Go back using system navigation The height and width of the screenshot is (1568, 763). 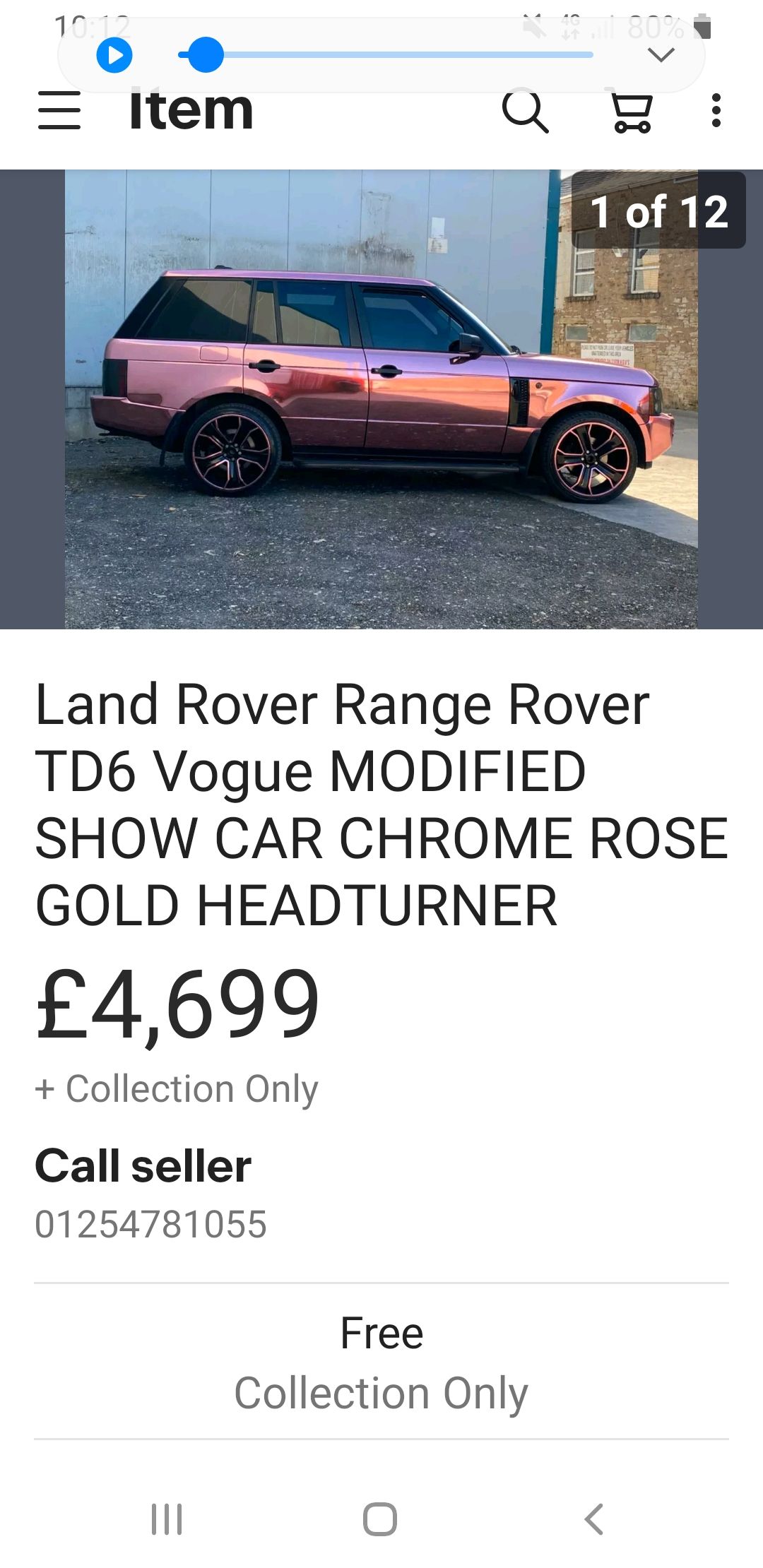[594, 1519]
